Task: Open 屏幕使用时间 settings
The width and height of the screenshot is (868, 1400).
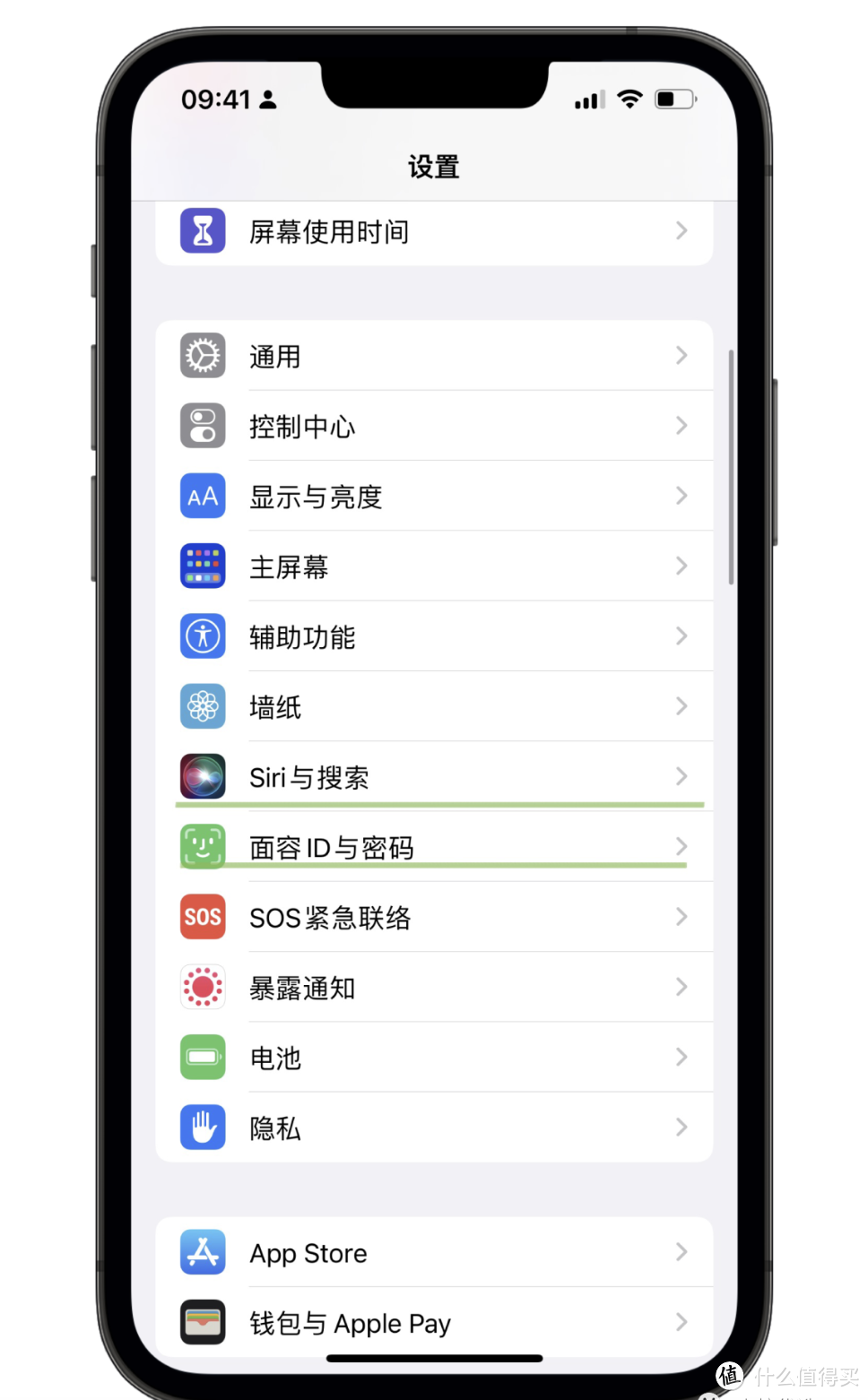Action: click(434, 231)
